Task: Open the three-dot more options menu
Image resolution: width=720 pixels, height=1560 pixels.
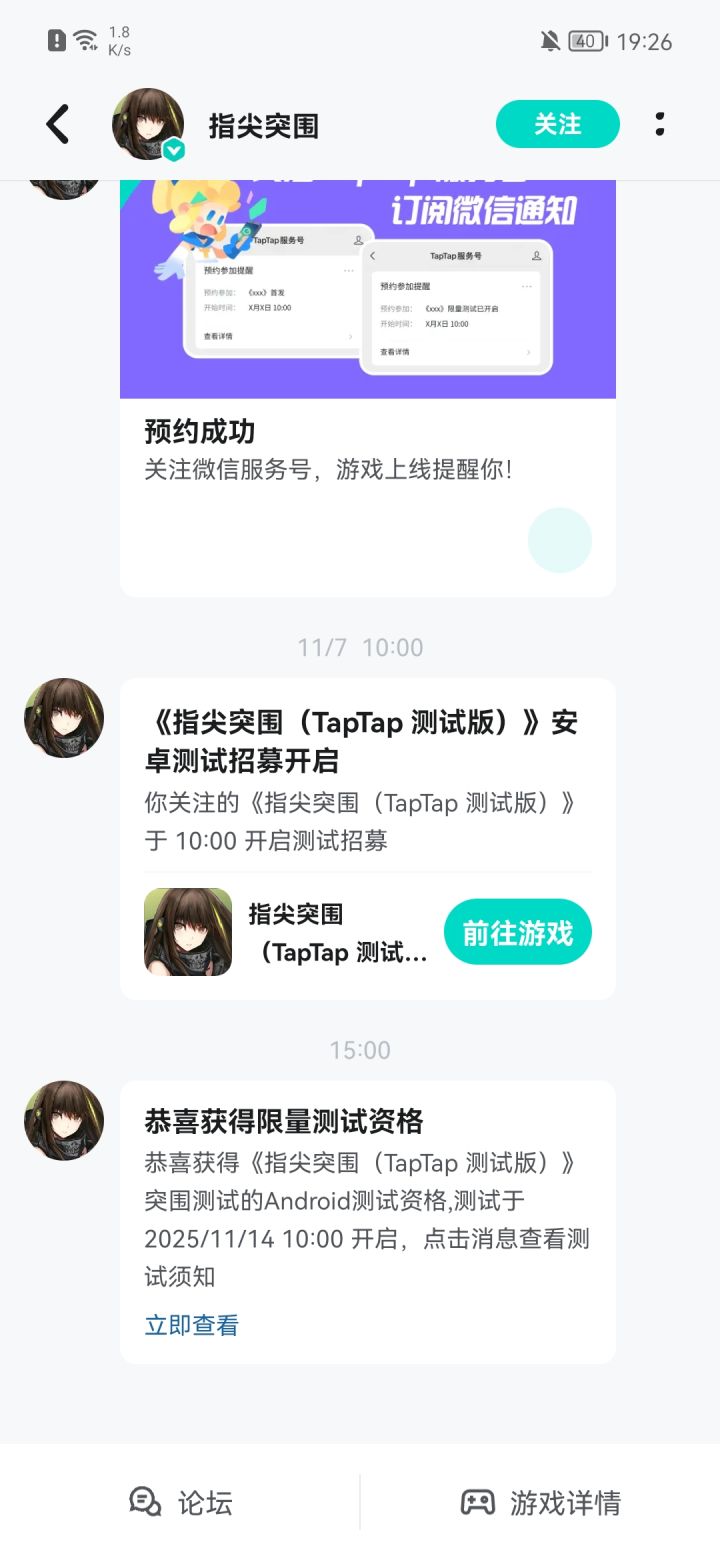Action: coord(660,123)
